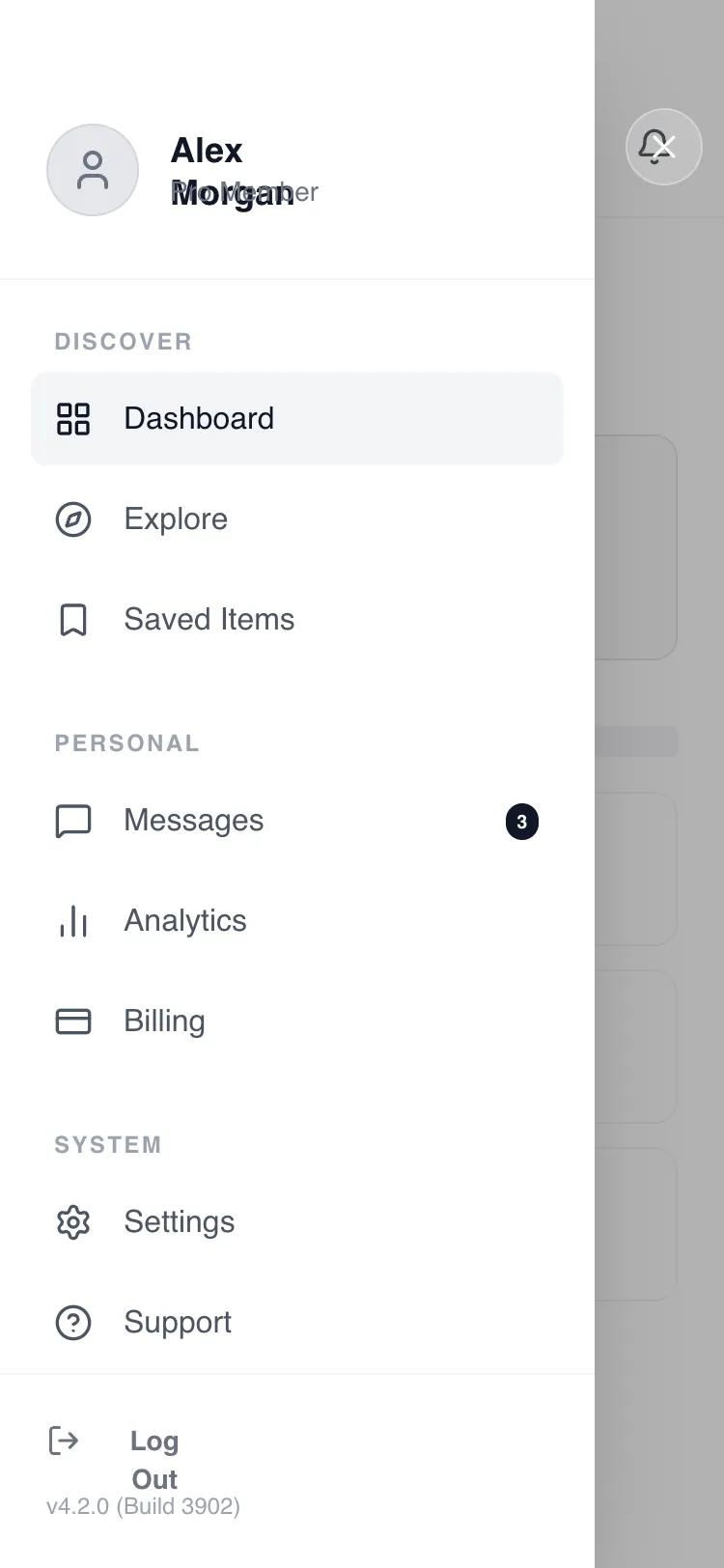Click the Messages unread badge showing 3
This screenshot has width=724, height=1568.
[x=521, y=821]
